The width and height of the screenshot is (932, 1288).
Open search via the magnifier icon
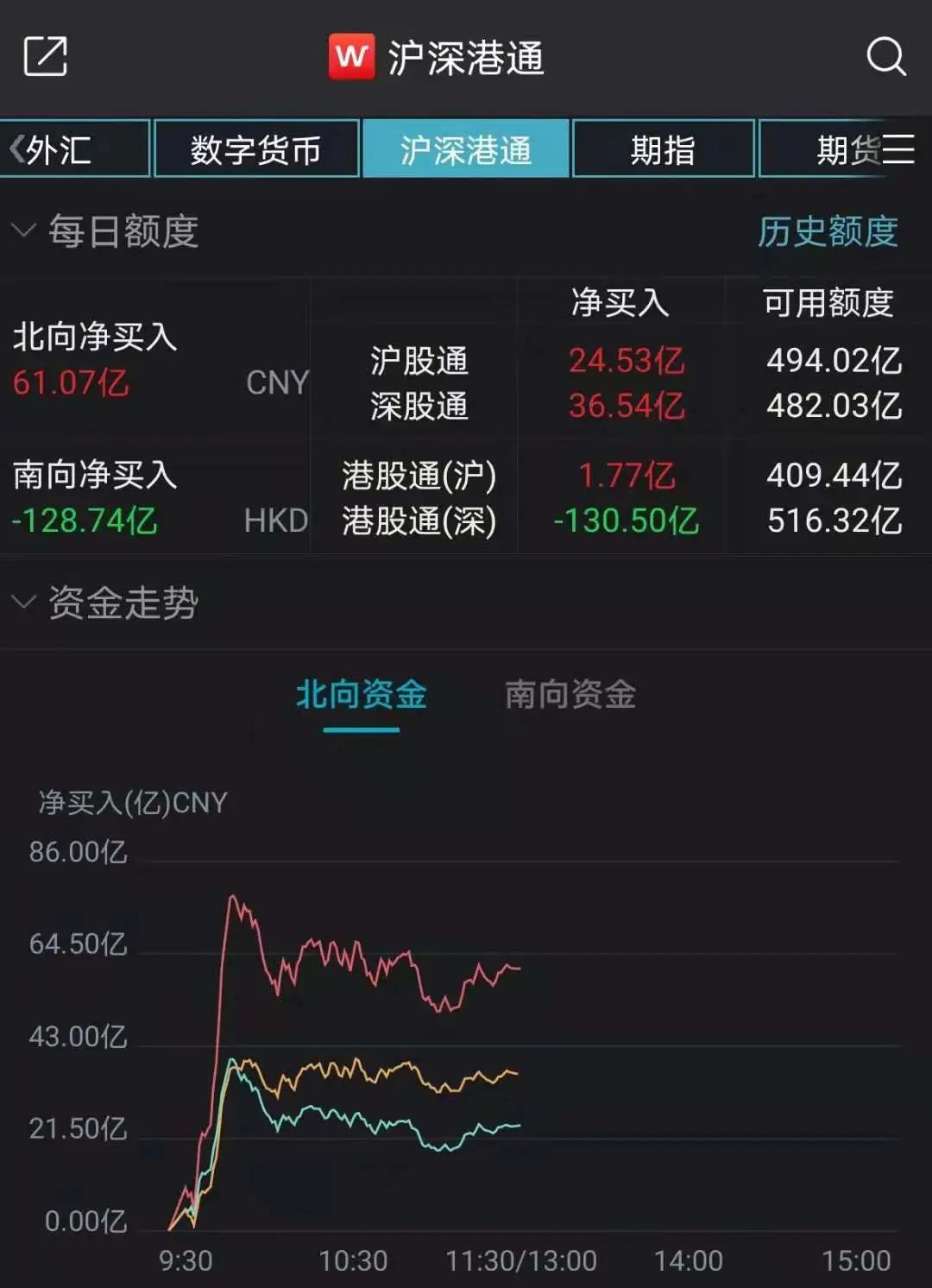pos(883,57)
